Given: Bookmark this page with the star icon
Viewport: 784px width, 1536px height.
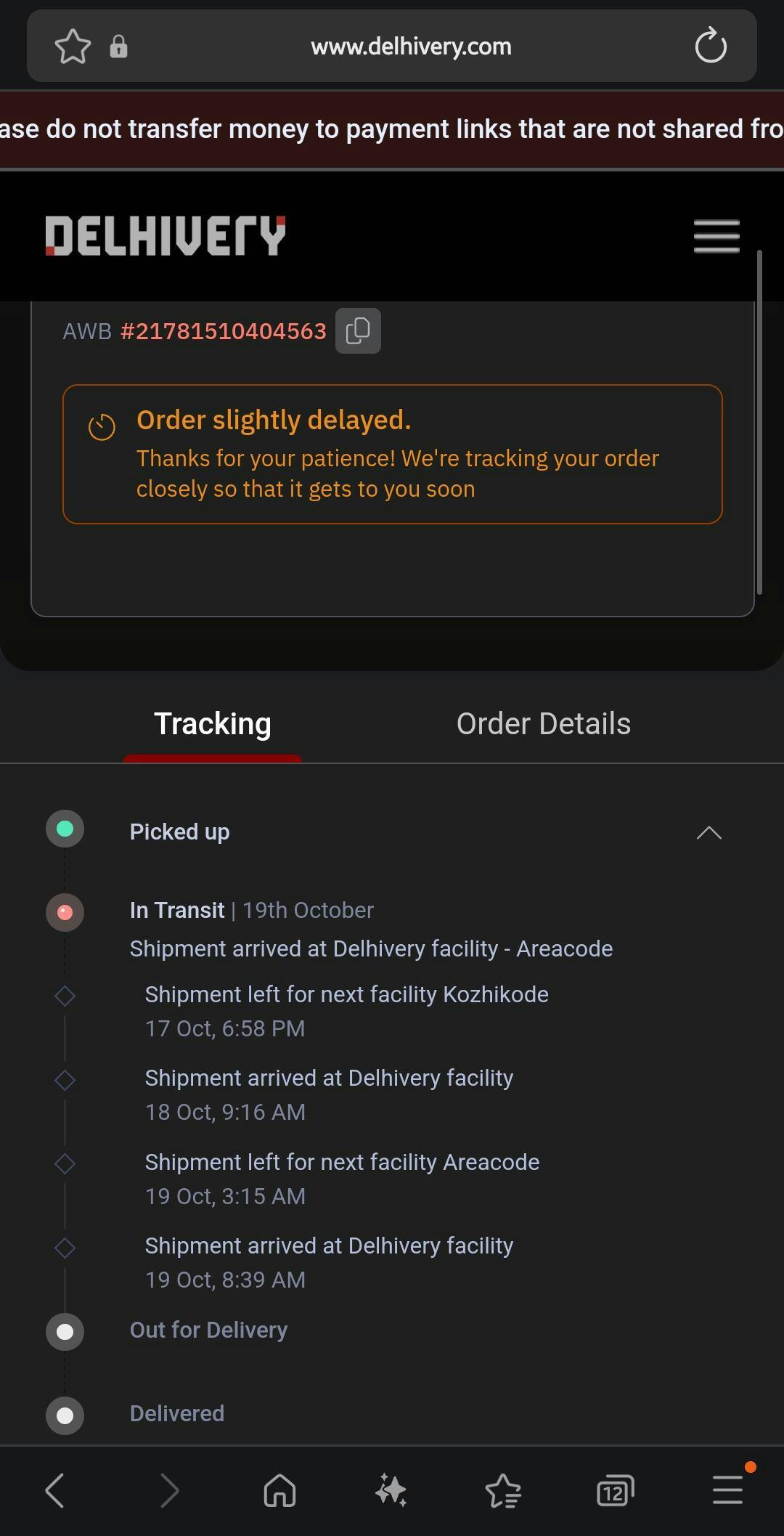Looking at the screenshot, I should tap(73, 46).
